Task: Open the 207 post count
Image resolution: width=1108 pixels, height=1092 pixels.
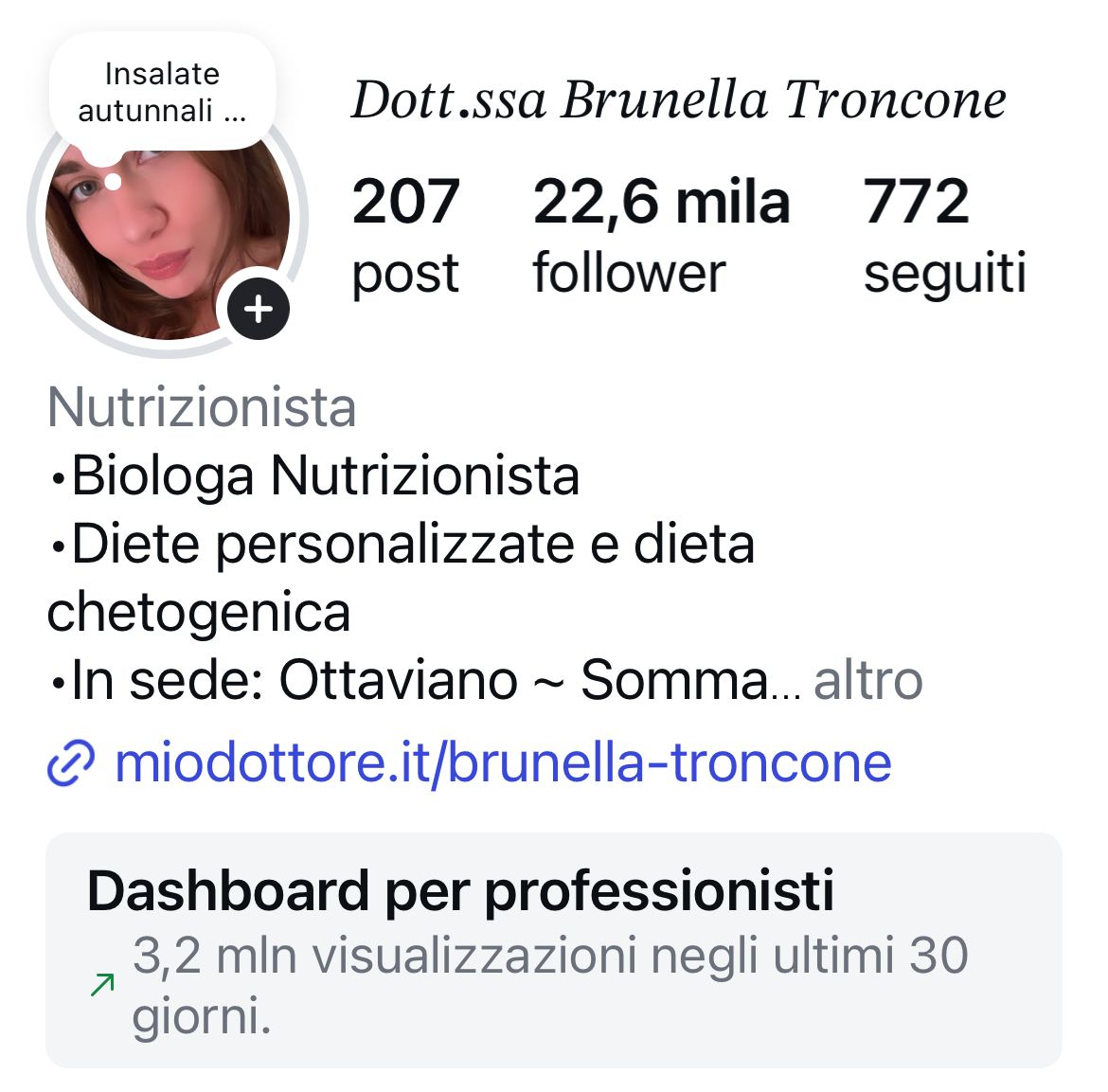Action: tap(405, 236)
